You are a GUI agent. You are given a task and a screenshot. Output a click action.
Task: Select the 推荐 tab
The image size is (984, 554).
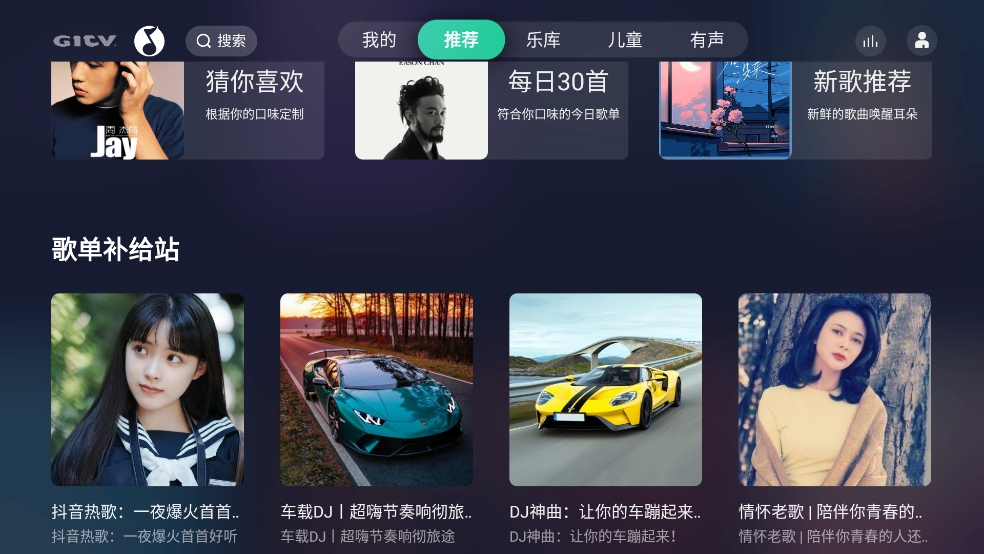click(461, 41)
